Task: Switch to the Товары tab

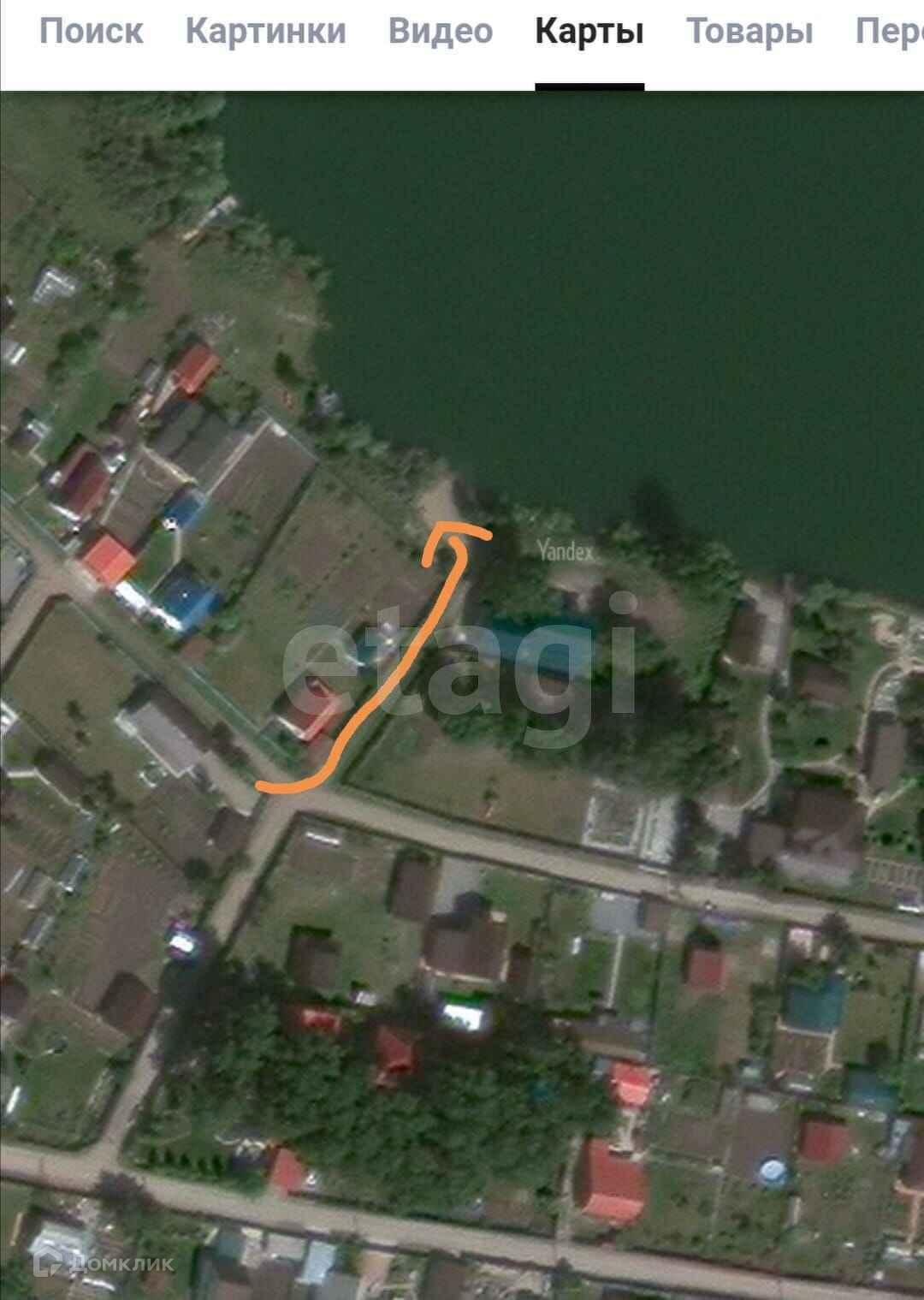Action: (749, 32)
